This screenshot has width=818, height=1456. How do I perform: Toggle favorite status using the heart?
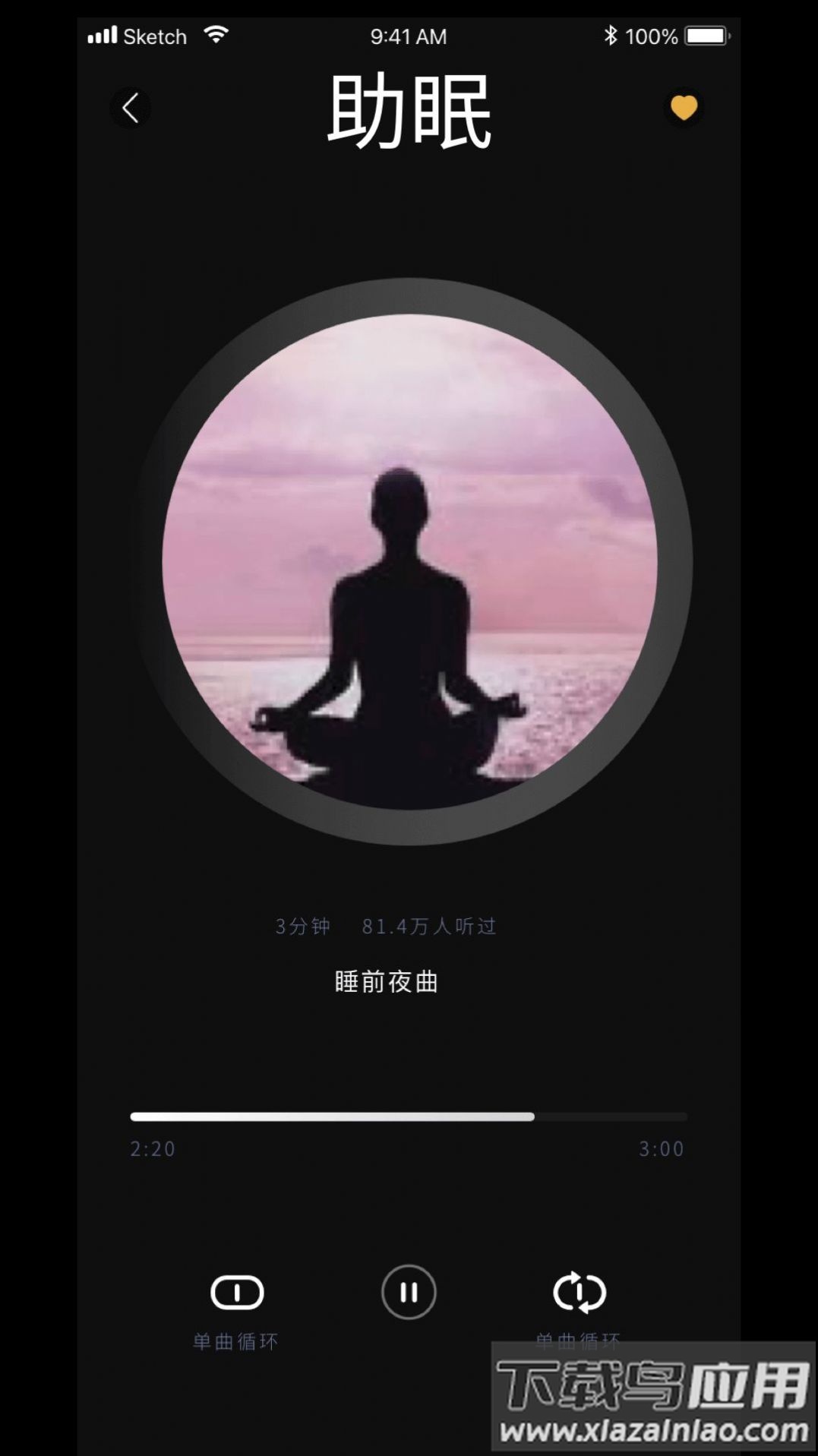tap(683, 108)
